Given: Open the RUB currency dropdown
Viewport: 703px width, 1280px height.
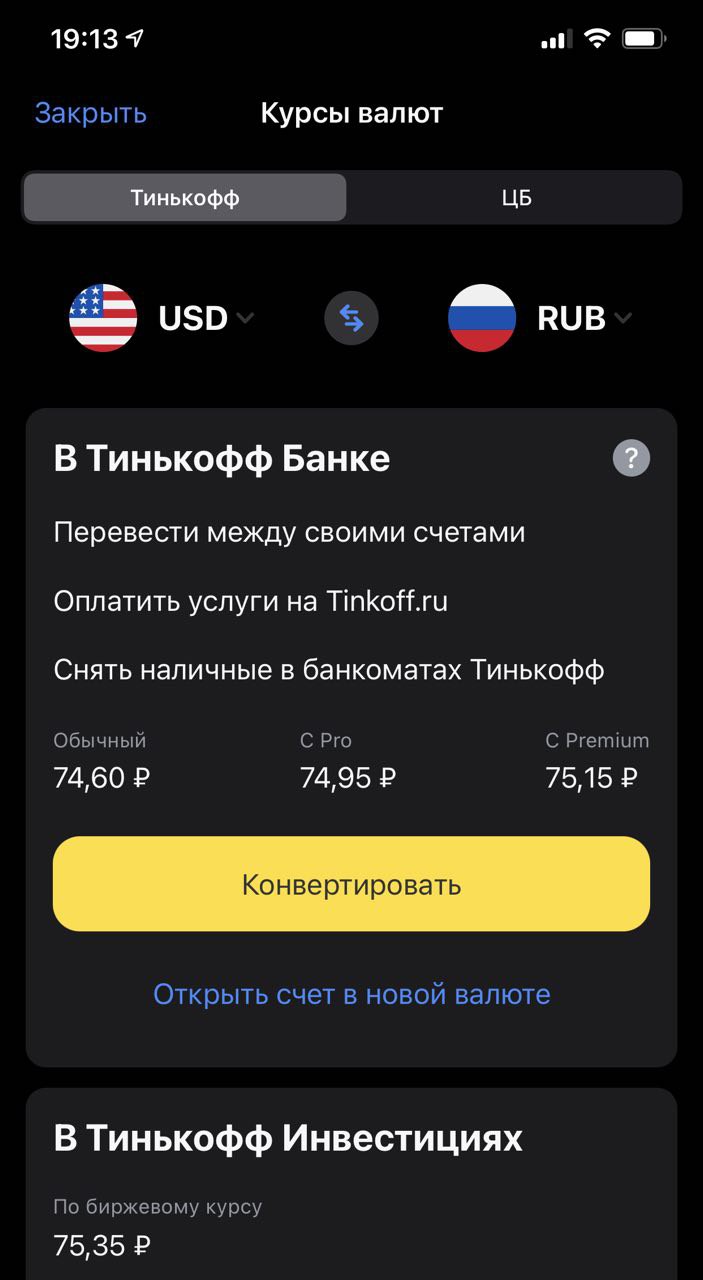Looking at the screenshot, I should (541, 318).
